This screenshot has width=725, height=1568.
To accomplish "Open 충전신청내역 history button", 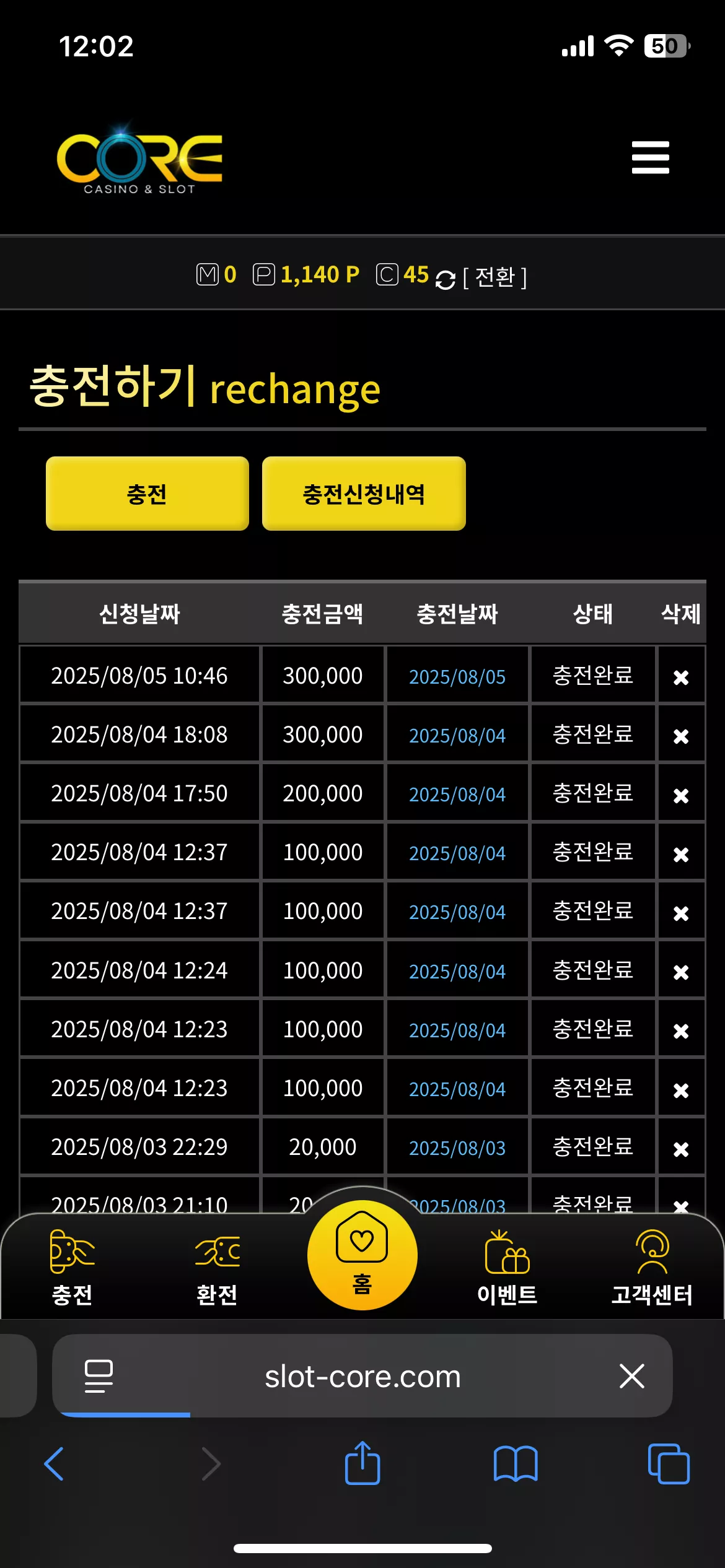I will tap(364, 494).
